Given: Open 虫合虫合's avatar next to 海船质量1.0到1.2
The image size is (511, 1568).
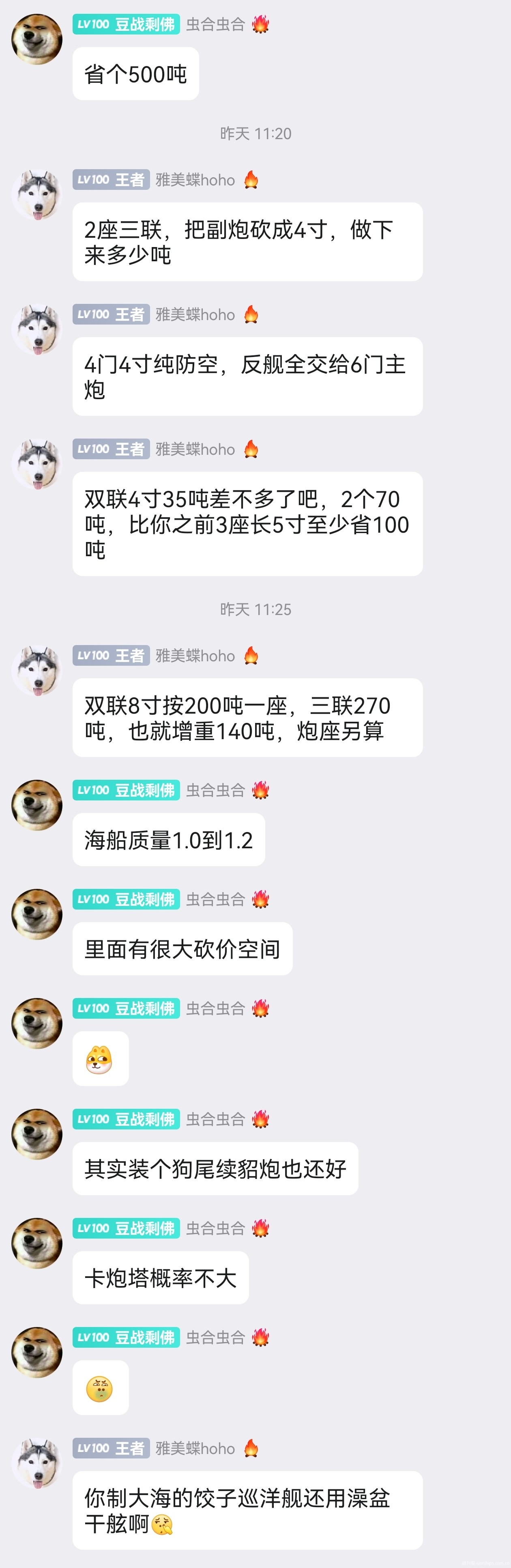Looking at the screenshot, I should pyautogui.click(x=37, y=805).
